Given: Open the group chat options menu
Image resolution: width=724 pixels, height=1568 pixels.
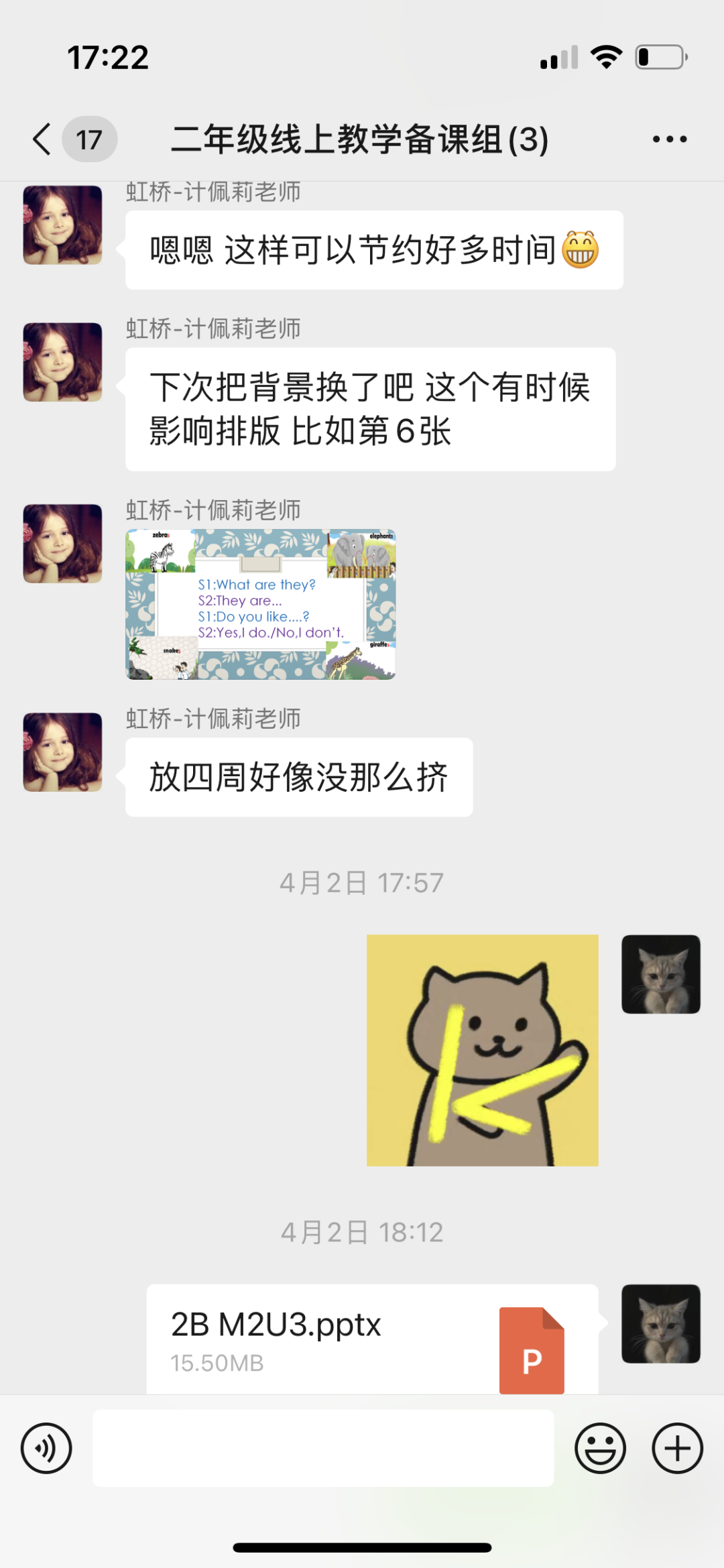Looking at the screenshot, I should pyautogui.click(x=669, y=139).
